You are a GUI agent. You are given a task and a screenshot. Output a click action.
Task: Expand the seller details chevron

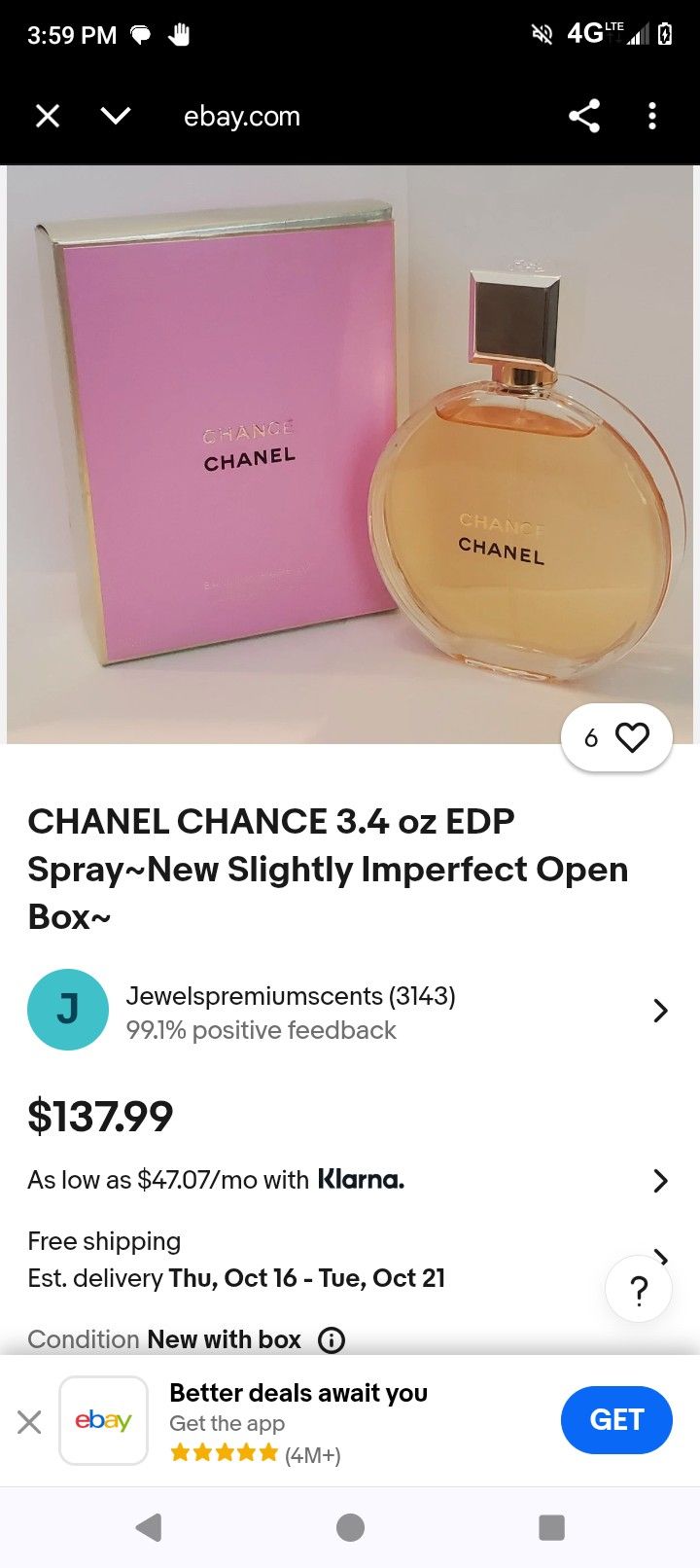point(659,1010)
